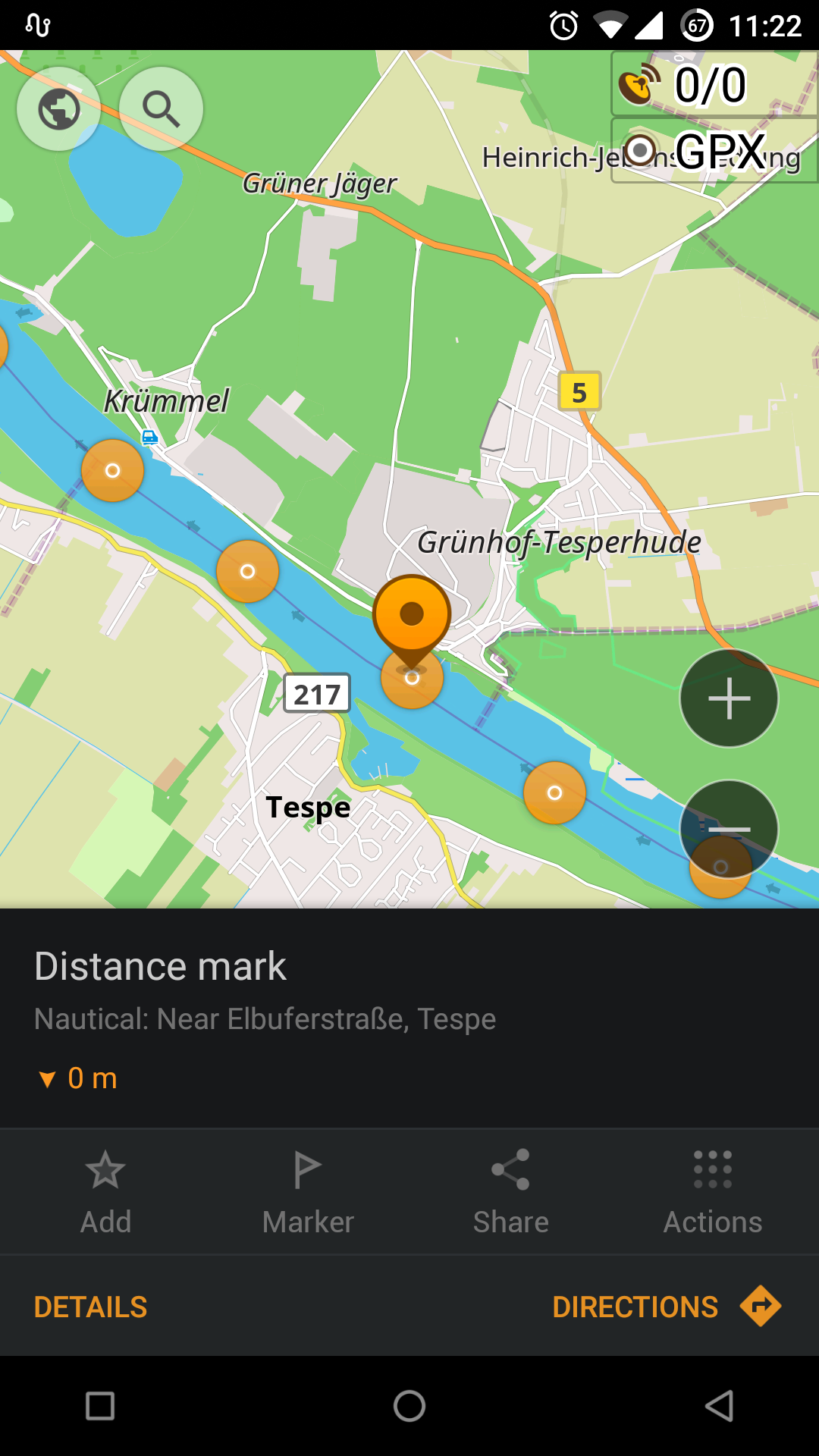Viewport: 819px width, 1456px height.
Task: Open the GPX recording widget
Action: point(711,152)
